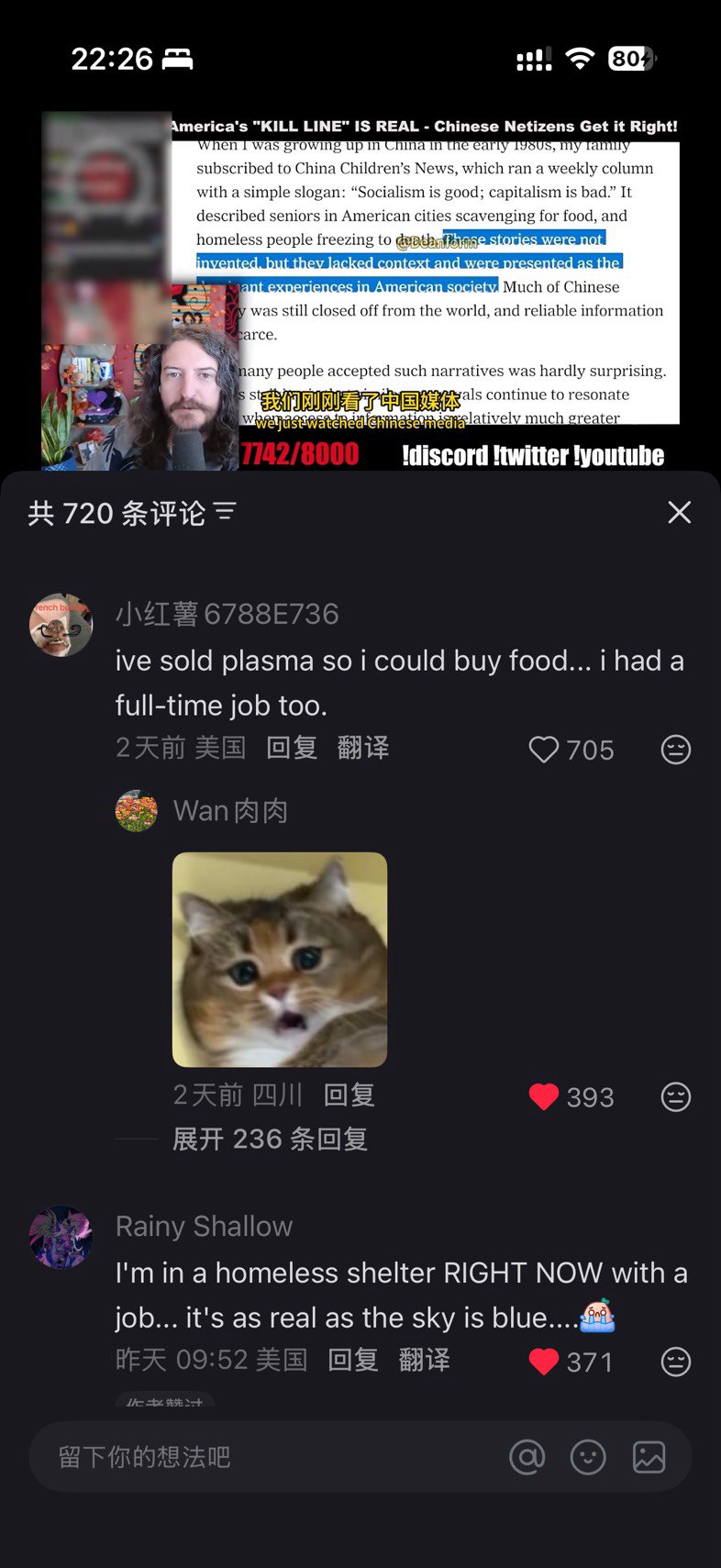The image size is (721, 1568).
Task: Close the comments panel
Action: point(679,512)
